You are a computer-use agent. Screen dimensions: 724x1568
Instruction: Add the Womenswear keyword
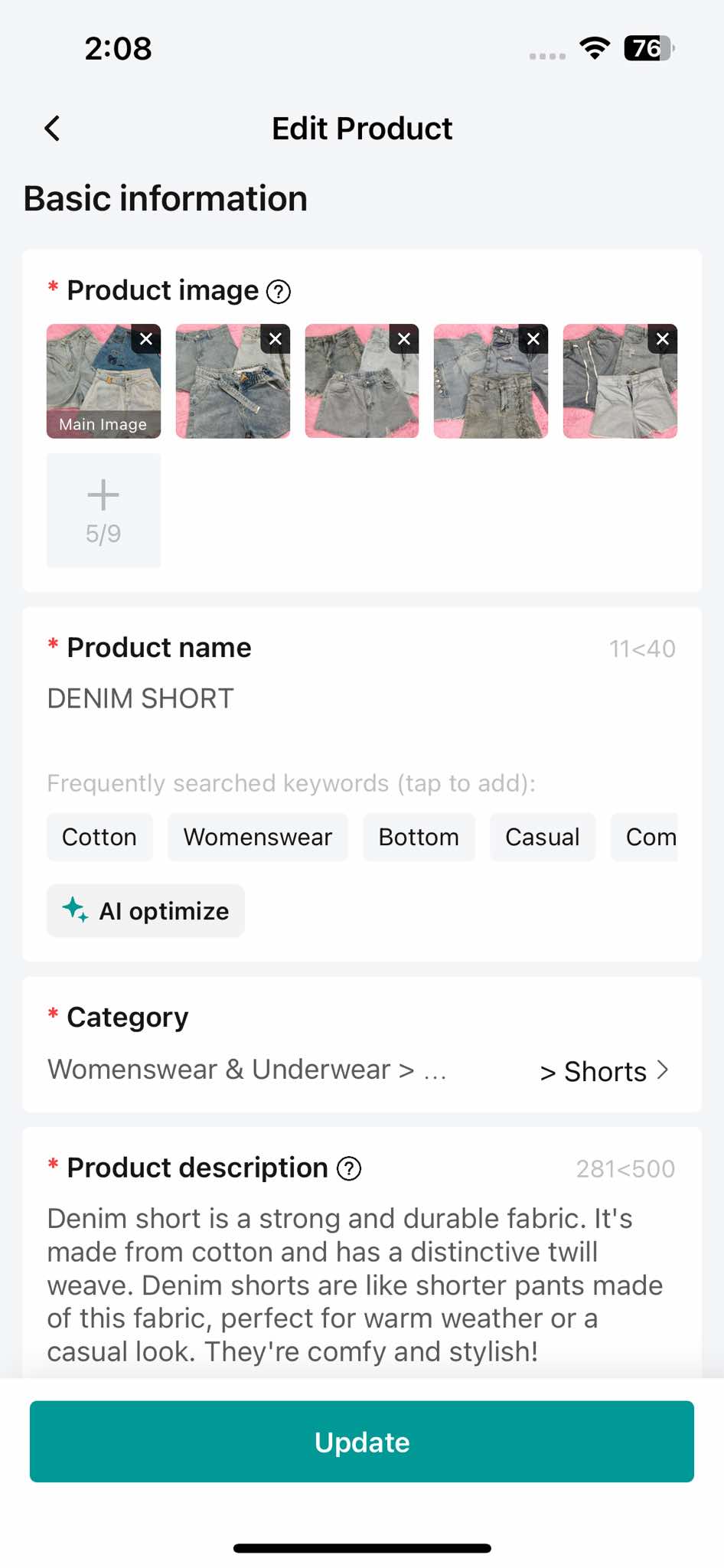click(x=258, y=838)
